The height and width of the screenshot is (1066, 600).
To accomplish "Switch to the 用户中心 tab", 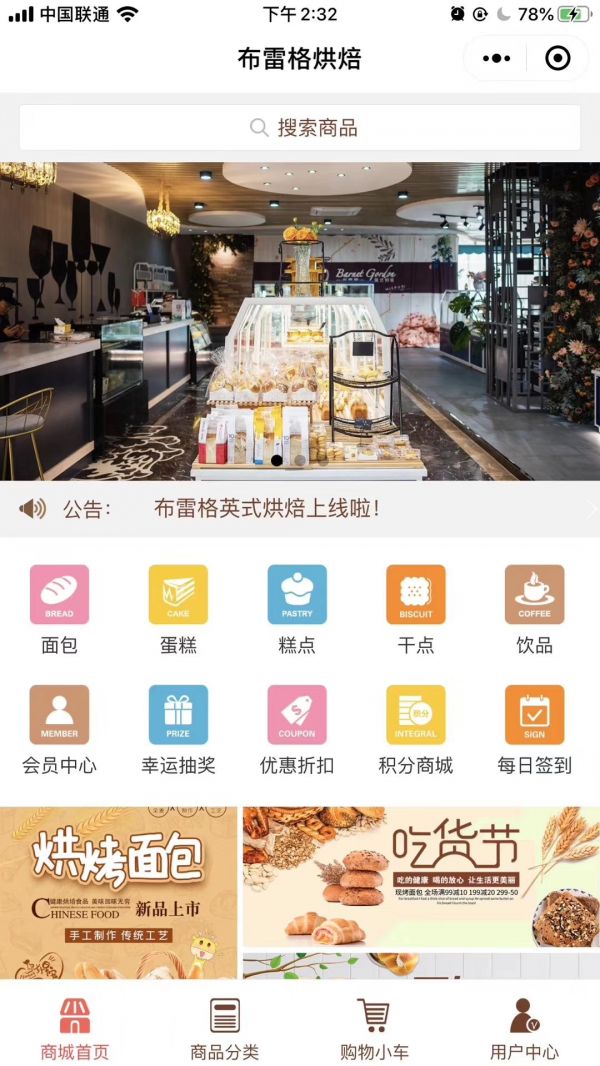I will pos(524,1028).
